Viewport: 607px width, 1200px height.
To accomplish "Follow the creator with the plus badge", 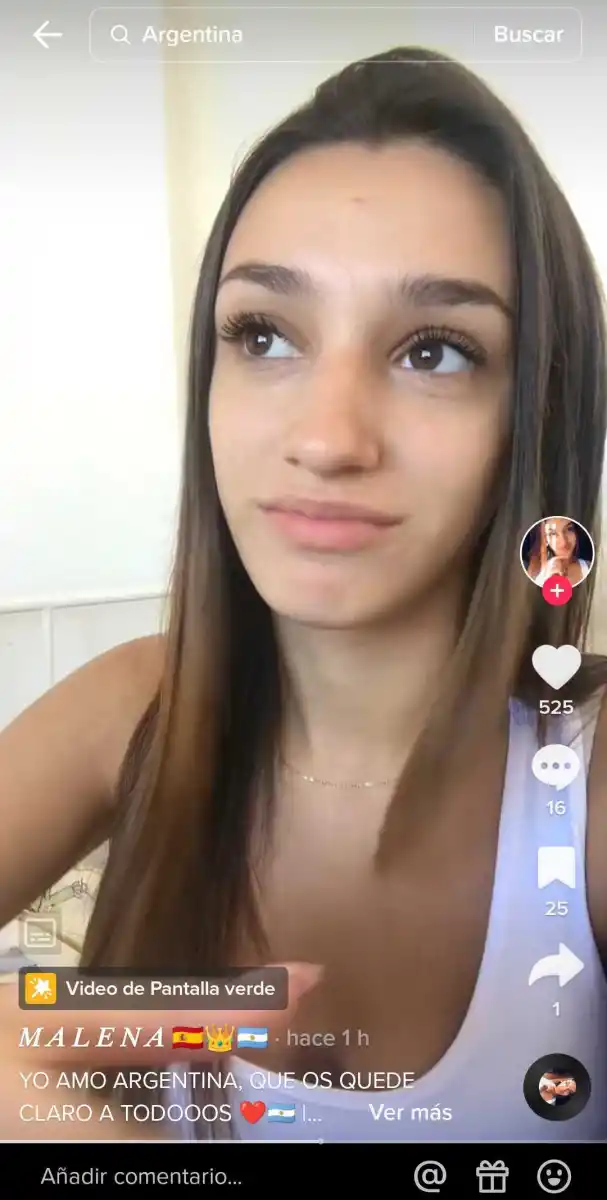I will coord(557,591).
